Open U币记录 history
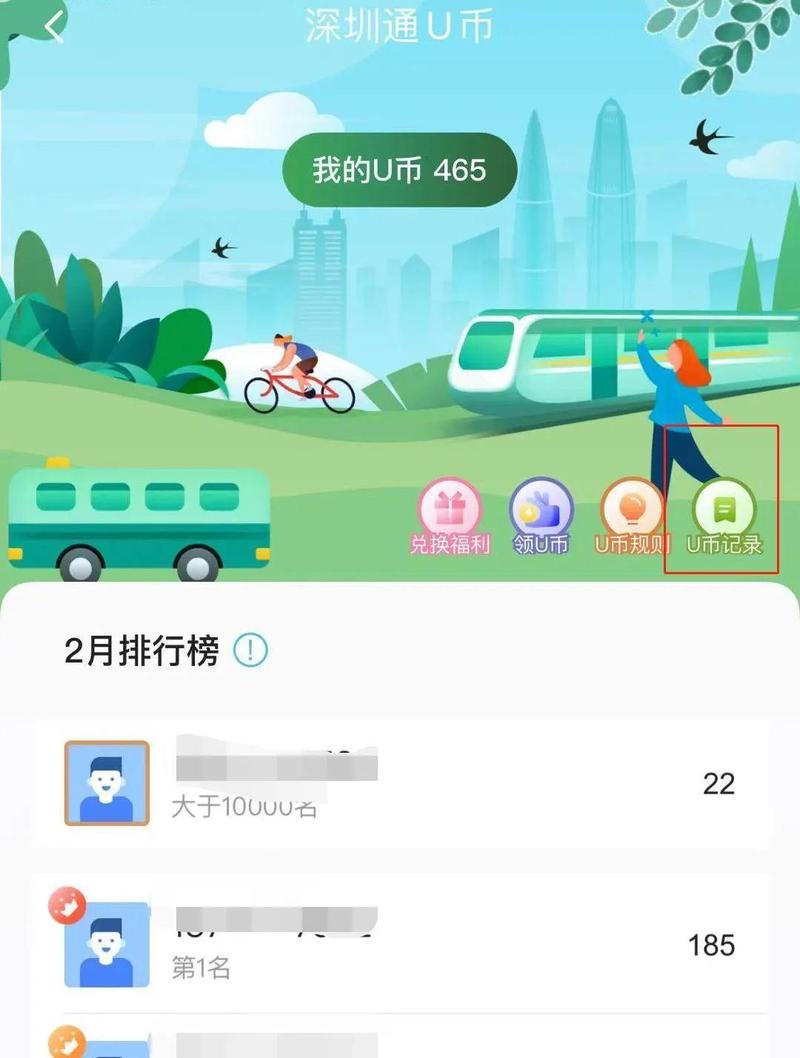800x1058 pixels. coord(724,511)
